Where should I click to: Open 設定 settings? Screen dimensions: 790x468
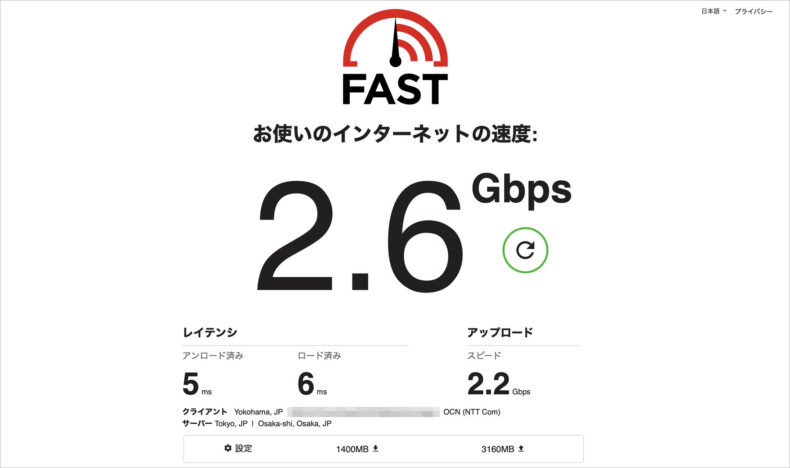(x=238, y=449)
